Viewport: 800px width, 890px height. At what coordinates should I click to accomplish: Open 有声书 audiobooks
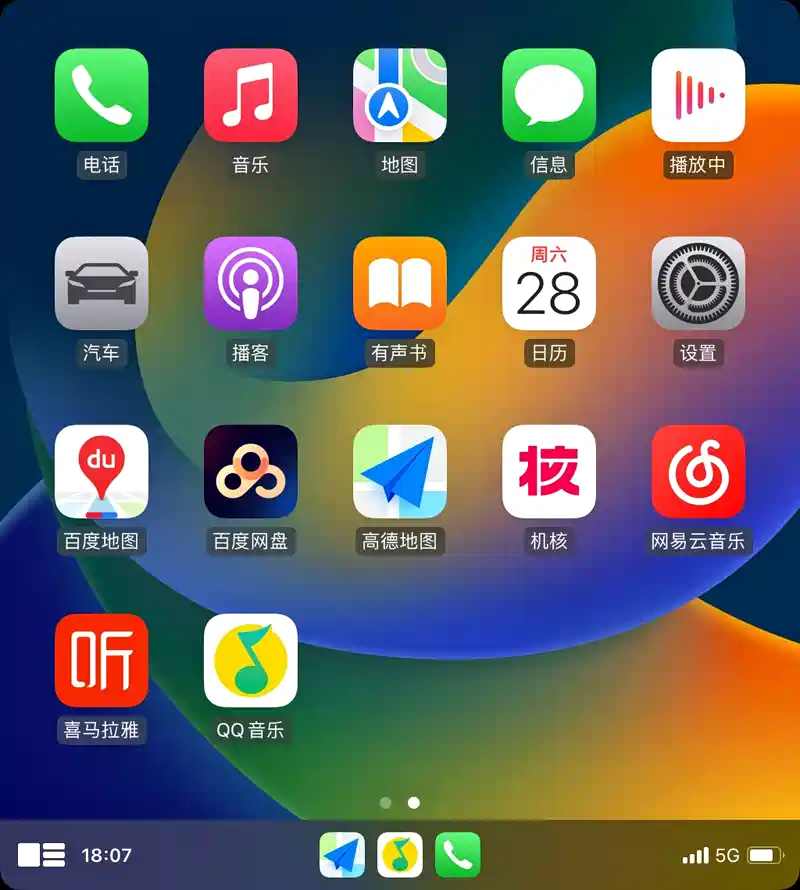[399, 283]
